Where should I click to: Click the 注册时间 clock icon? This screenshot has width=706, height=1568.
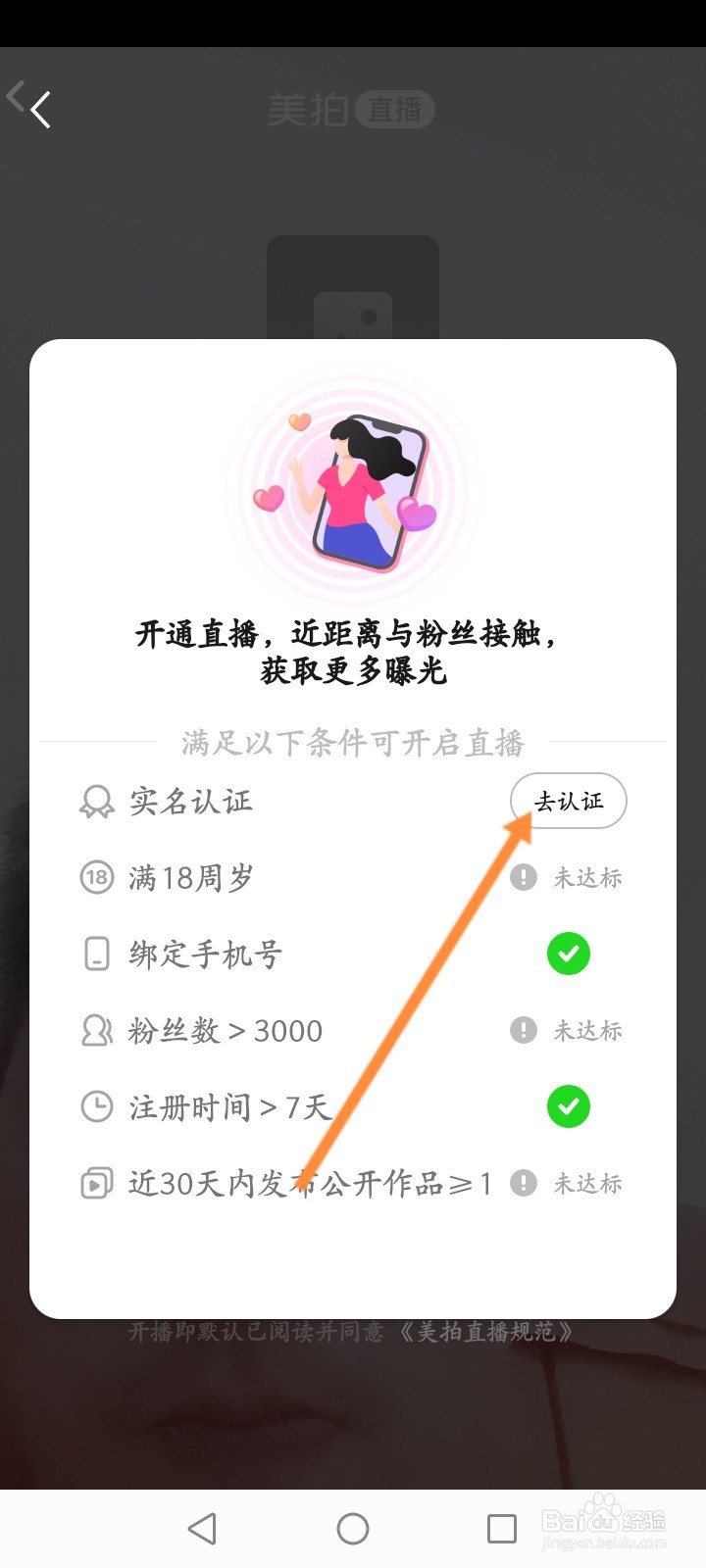(x=95, y=1106)
